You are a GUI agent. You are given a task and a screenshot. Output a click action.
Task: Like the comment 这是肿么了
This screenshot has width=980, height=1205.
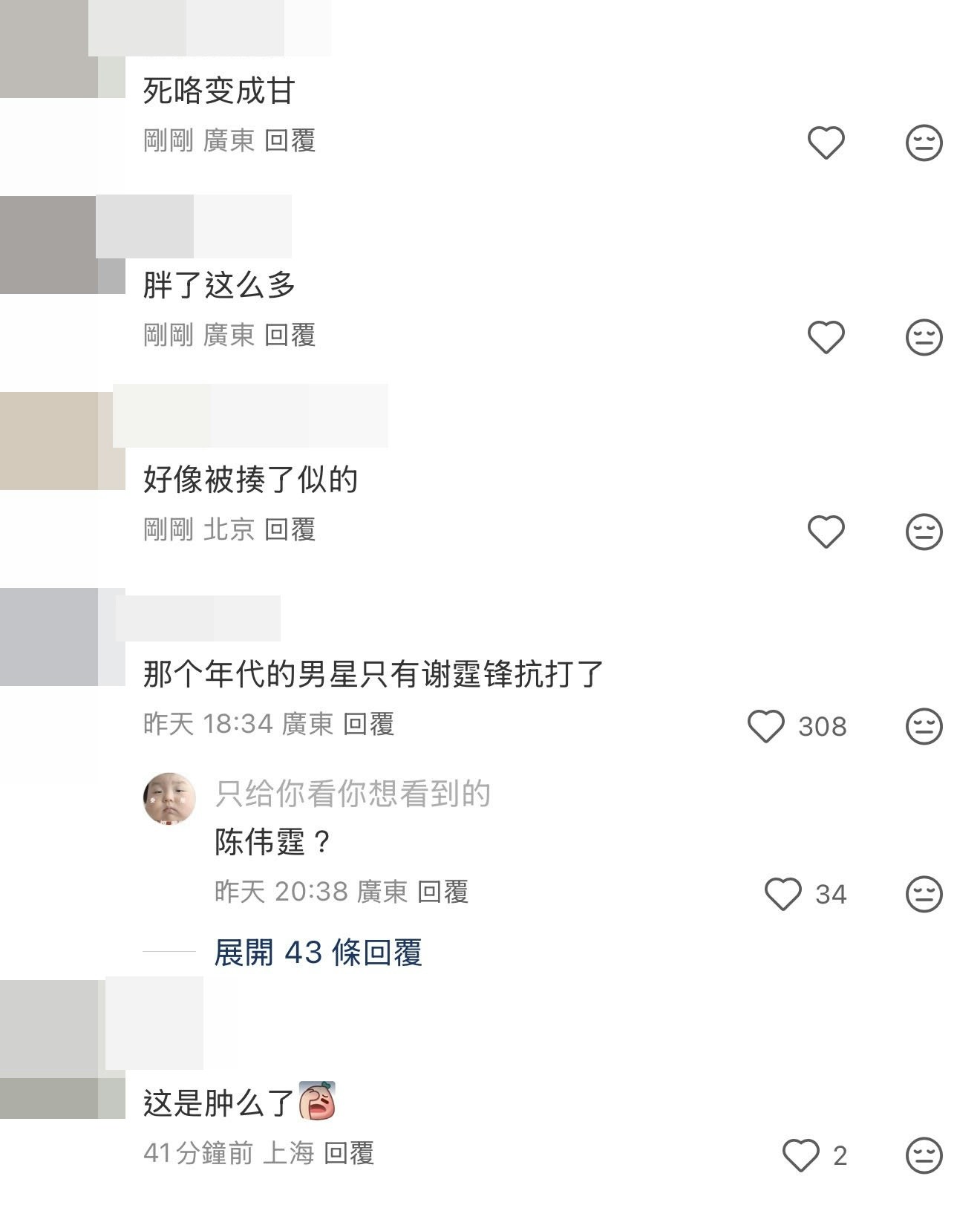[800, 1155]
